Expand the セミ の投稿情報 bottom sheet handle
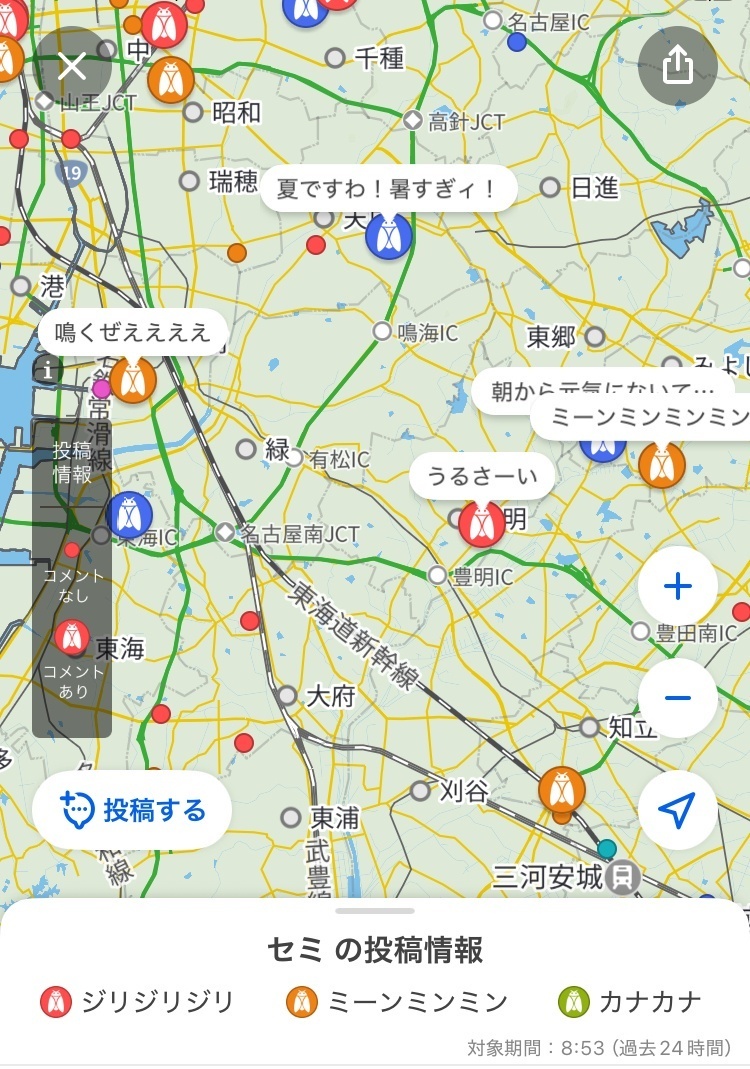 [375, 911]
